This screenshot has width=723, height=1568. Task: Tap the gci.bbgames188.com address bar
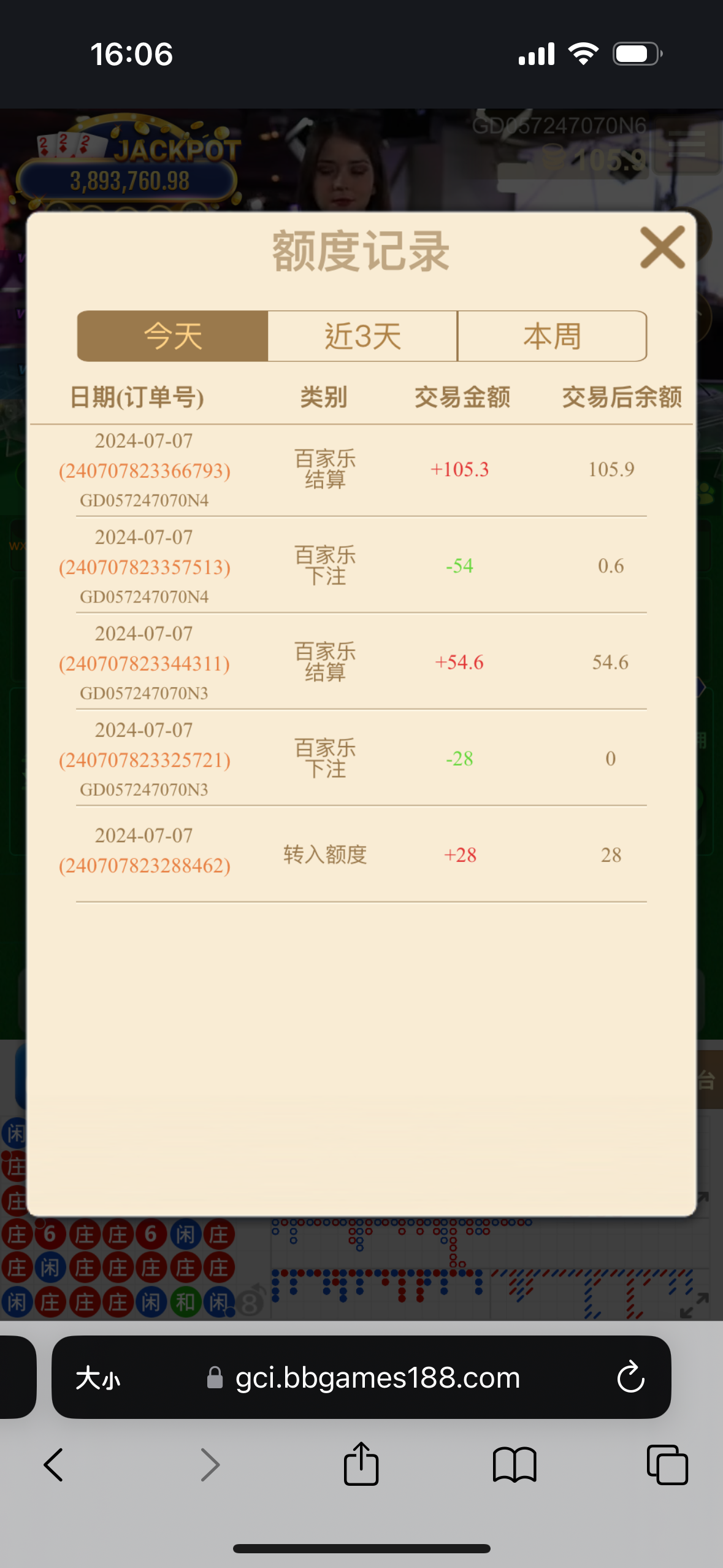pyautogui.click(x=377, y=1378)
